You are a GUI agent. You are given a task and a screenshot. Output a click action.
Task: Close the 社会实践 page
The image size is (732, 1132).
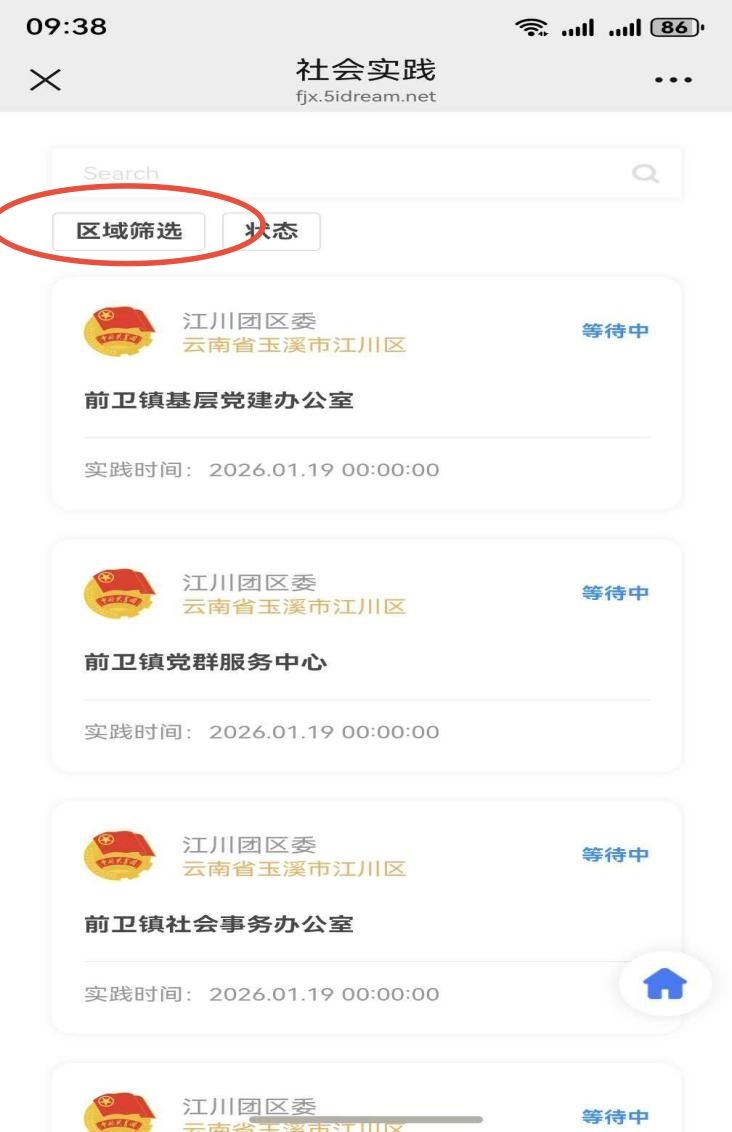[45, 80]
